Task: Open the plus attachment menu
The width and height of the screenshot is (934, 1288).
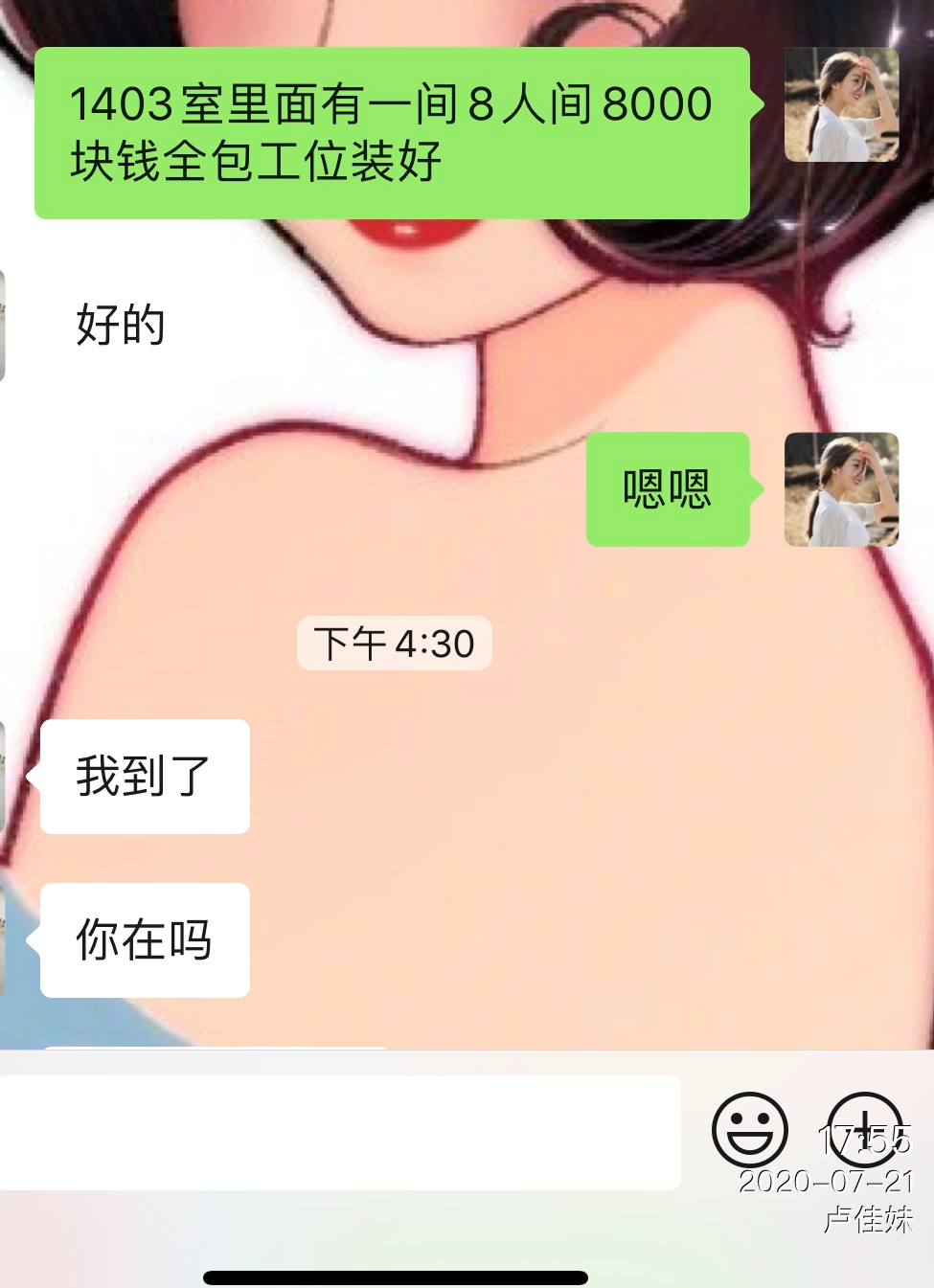Action: point(864,1128)
